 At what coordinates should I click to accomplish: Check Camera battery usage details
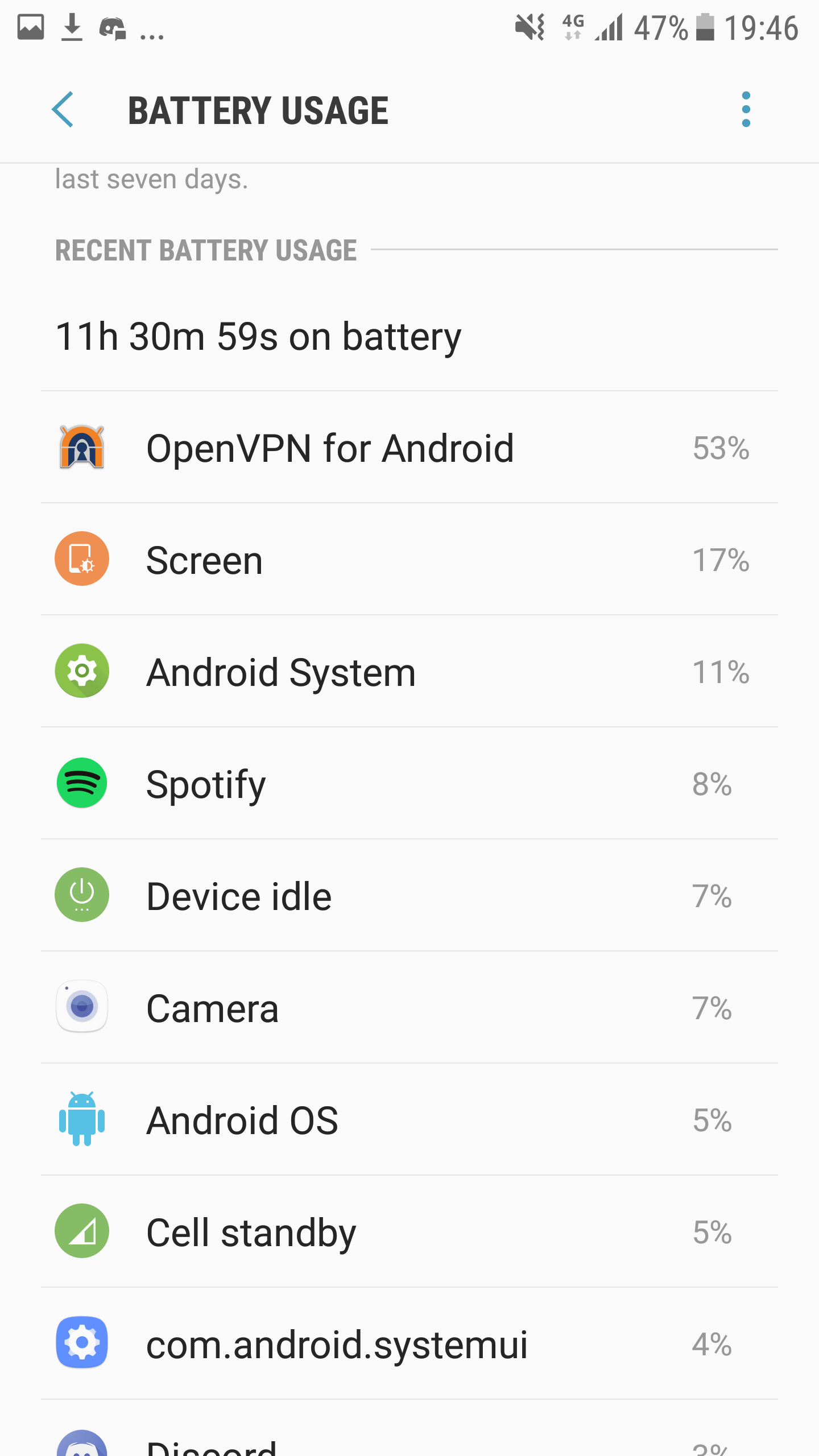409,1008
